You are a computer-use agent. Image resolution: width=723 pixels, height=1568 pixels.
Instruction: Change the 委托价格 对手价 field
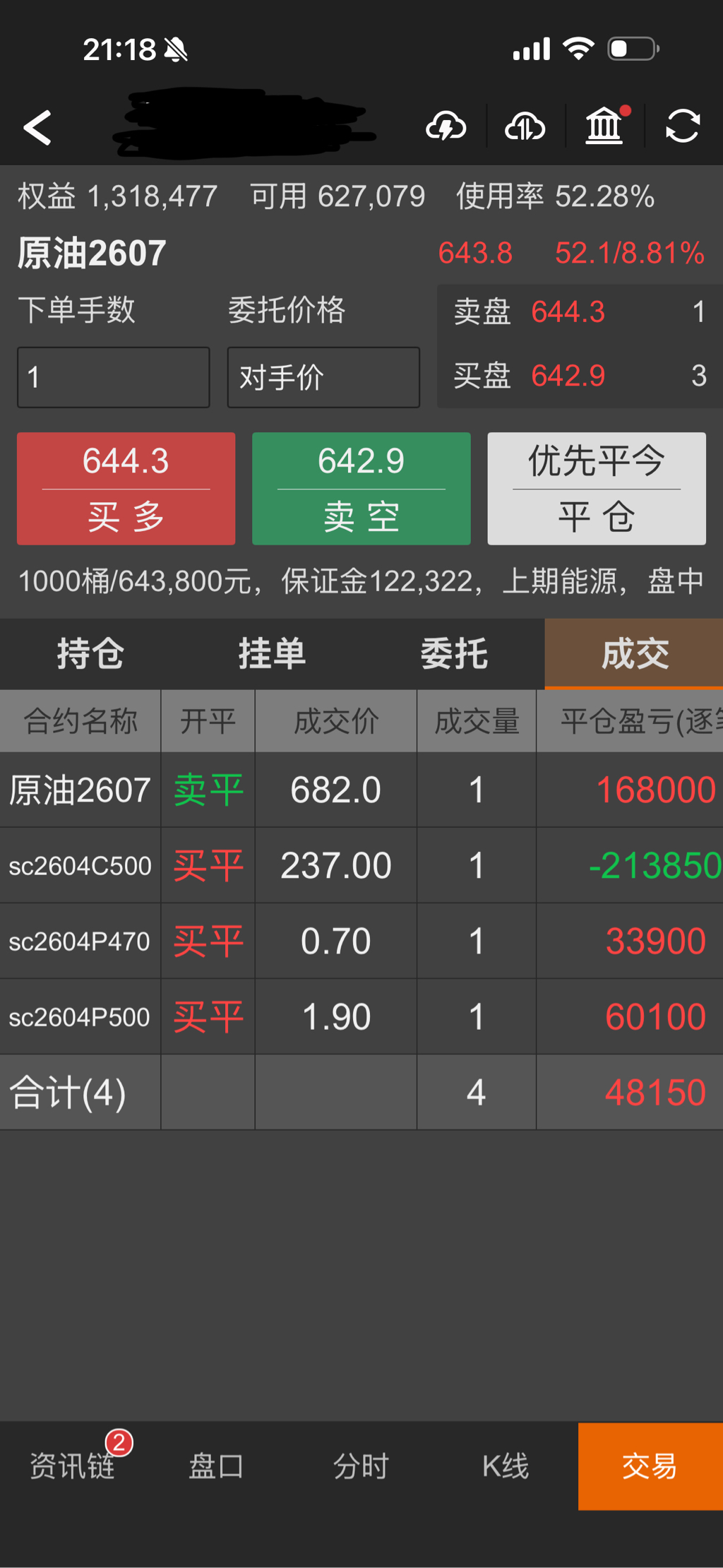click(x=323, y=377)
